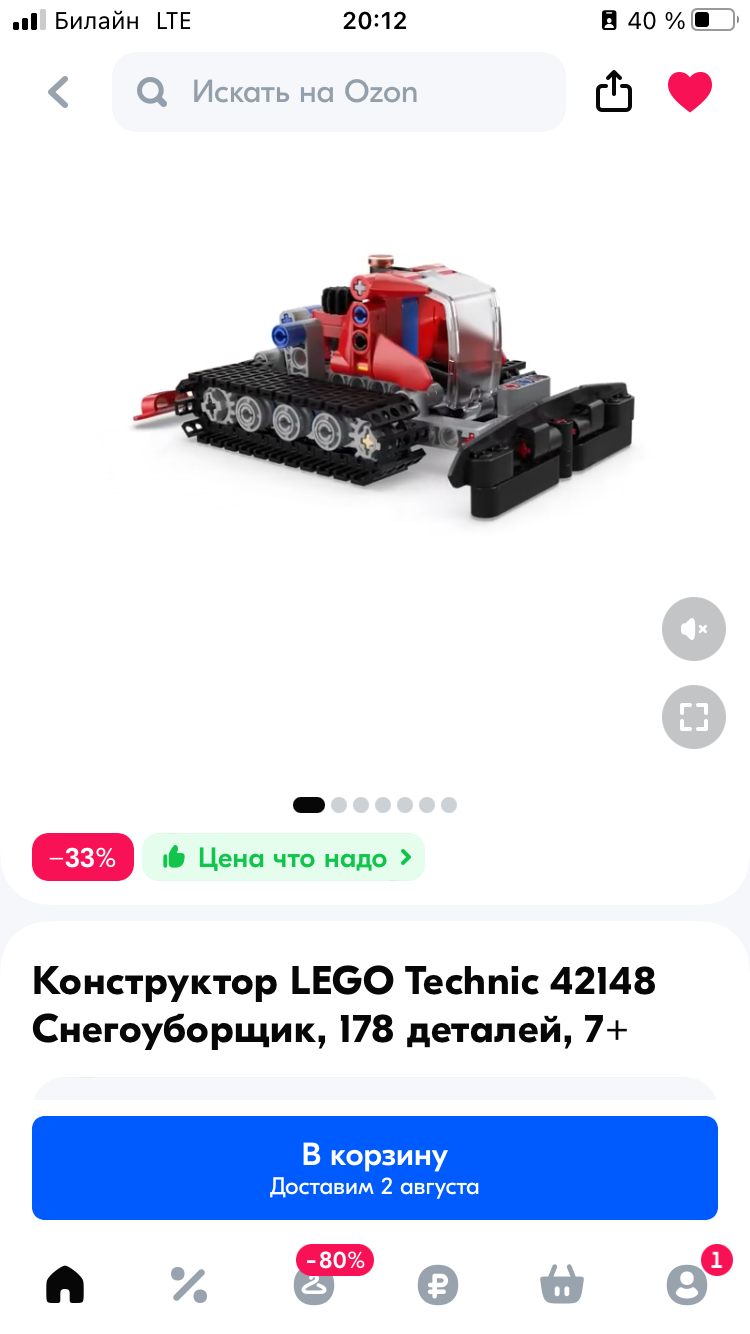The width and height of the screenshot is (750, 1334).
Task: Open the 'Искать на Ozon' search field
Action: click(x=338, y=93)
